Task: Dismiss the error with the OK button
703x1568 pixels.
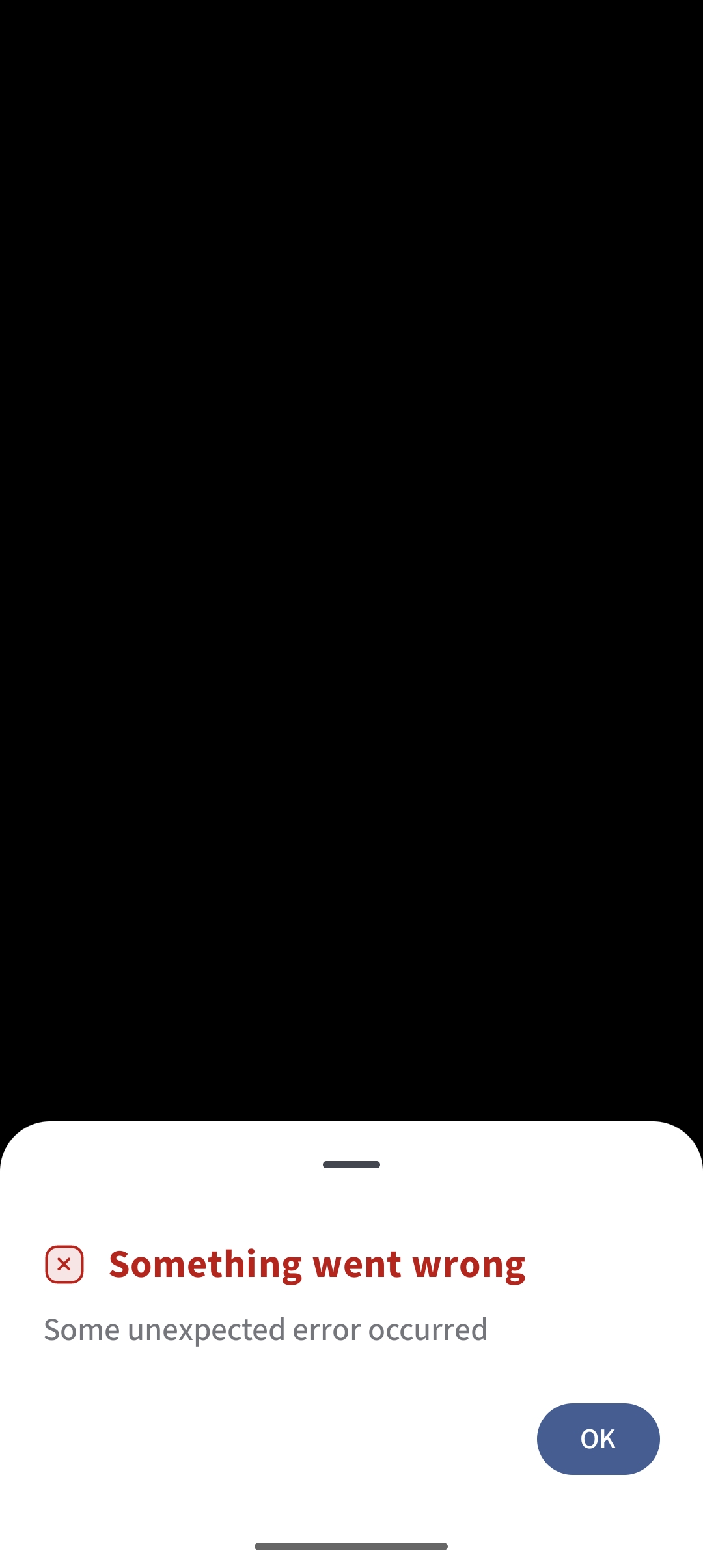Action: [598, 1438]
